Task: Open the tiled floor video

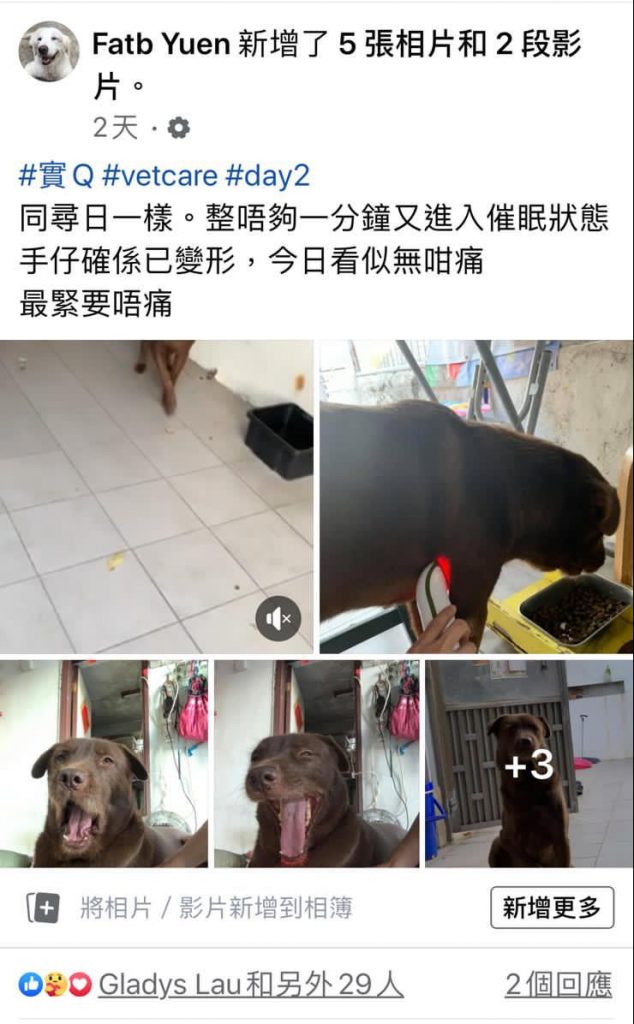Action: pos(157,496)
